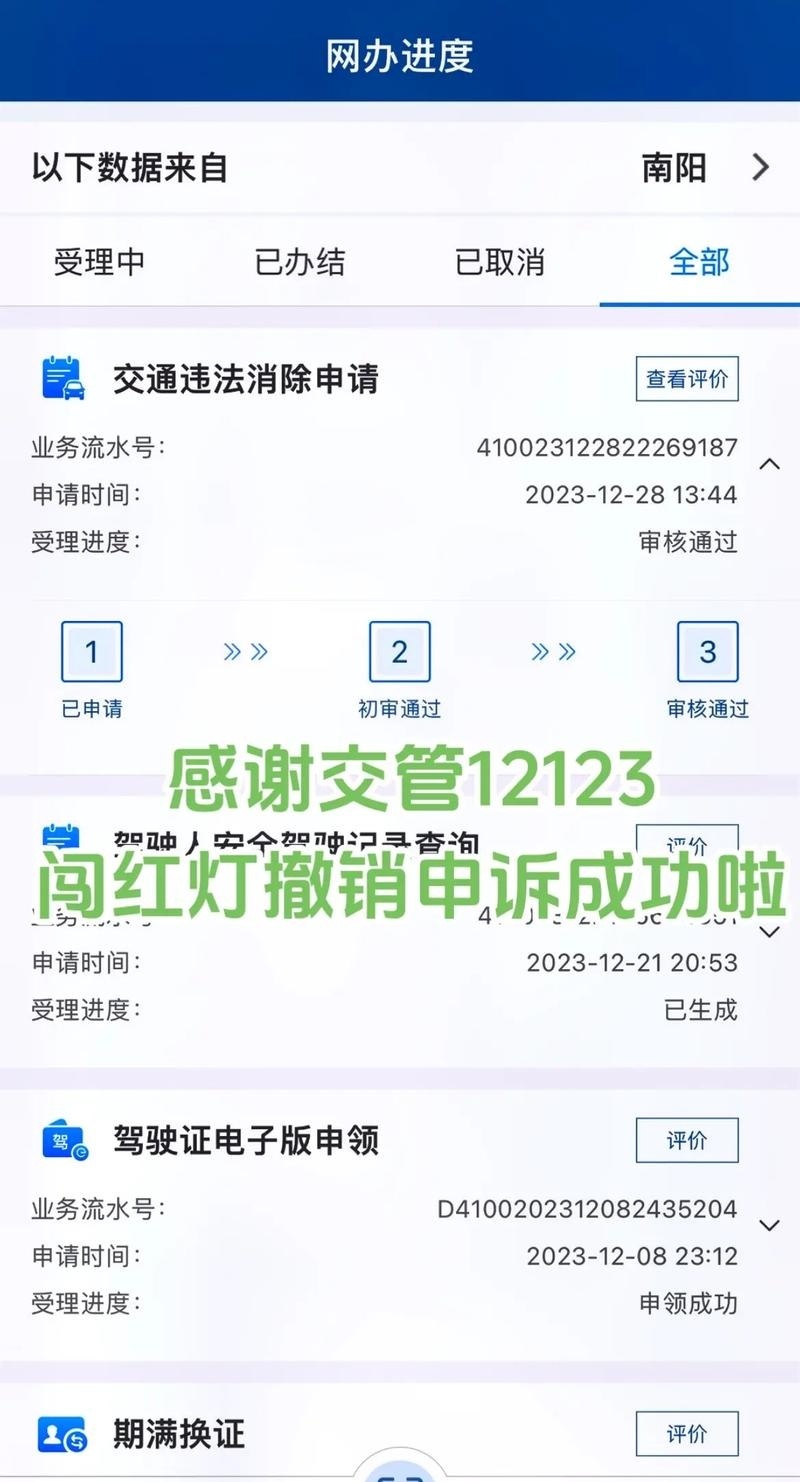800x1482 pixels.
Task: Collapse the 交通违法消除申请 details chevron
Action: coord(770,463)
